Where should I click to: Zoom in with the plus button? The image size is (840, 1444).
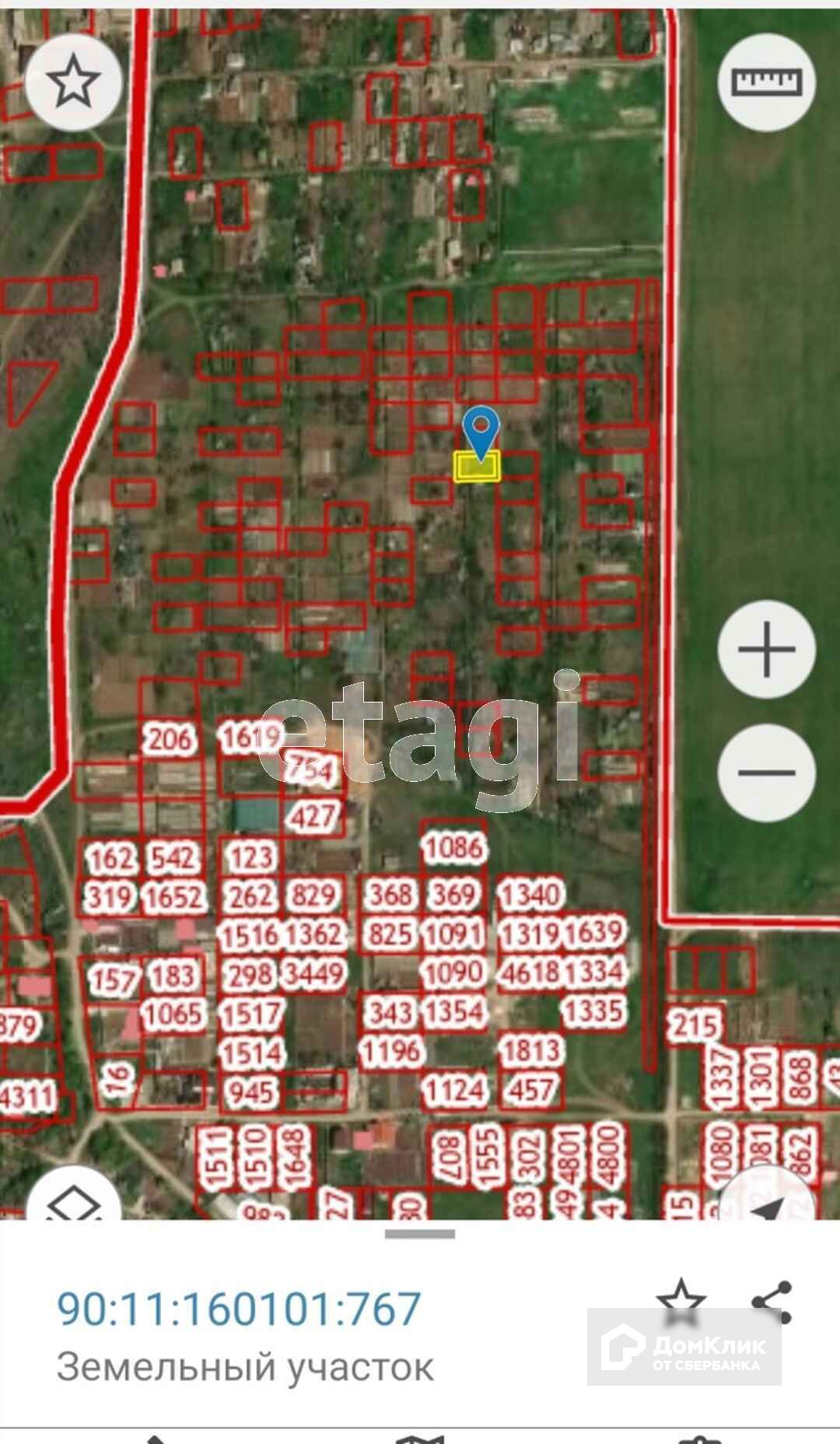[767, 649]
